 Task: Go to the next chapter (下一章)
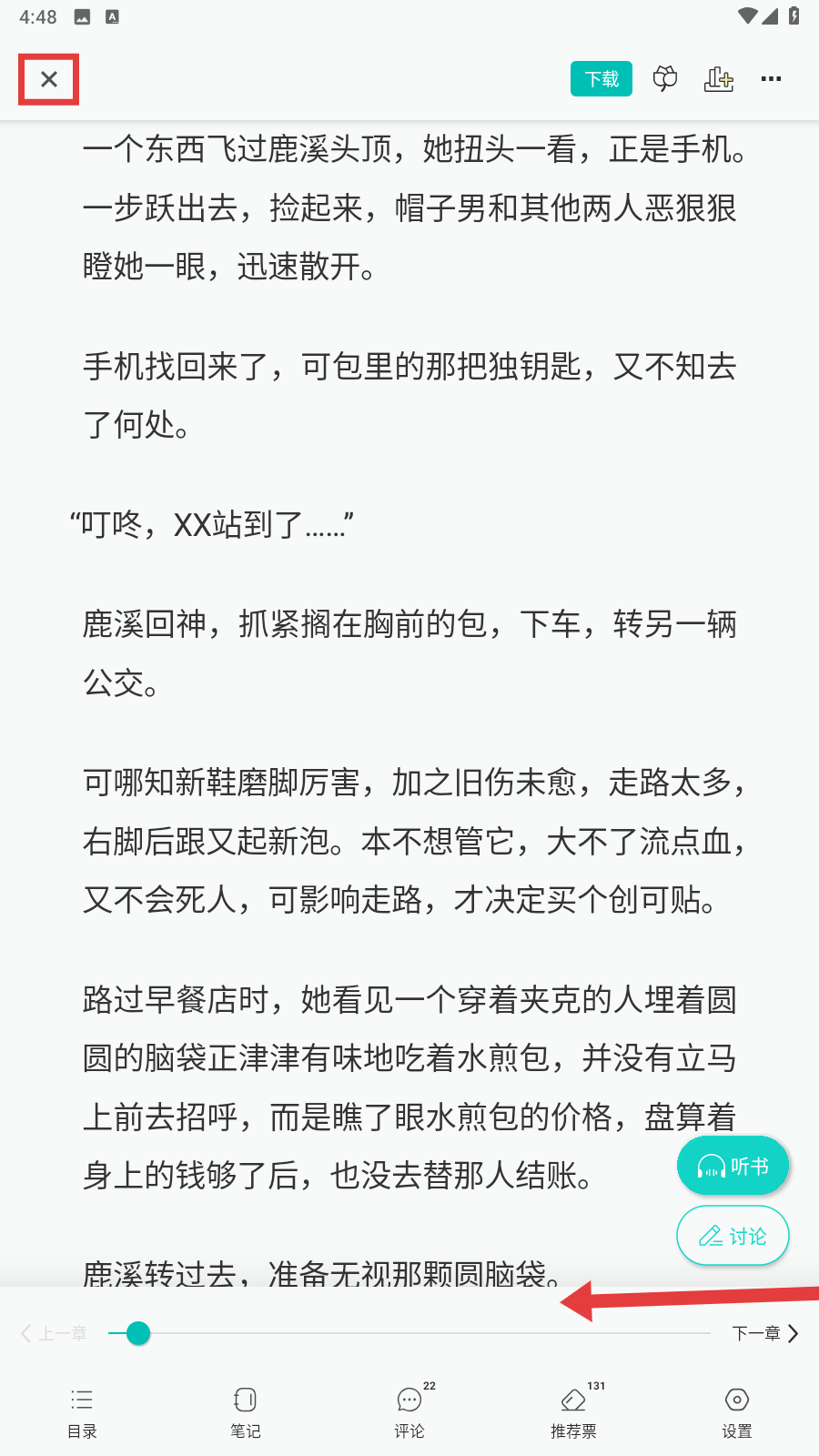coord(764,1333)
